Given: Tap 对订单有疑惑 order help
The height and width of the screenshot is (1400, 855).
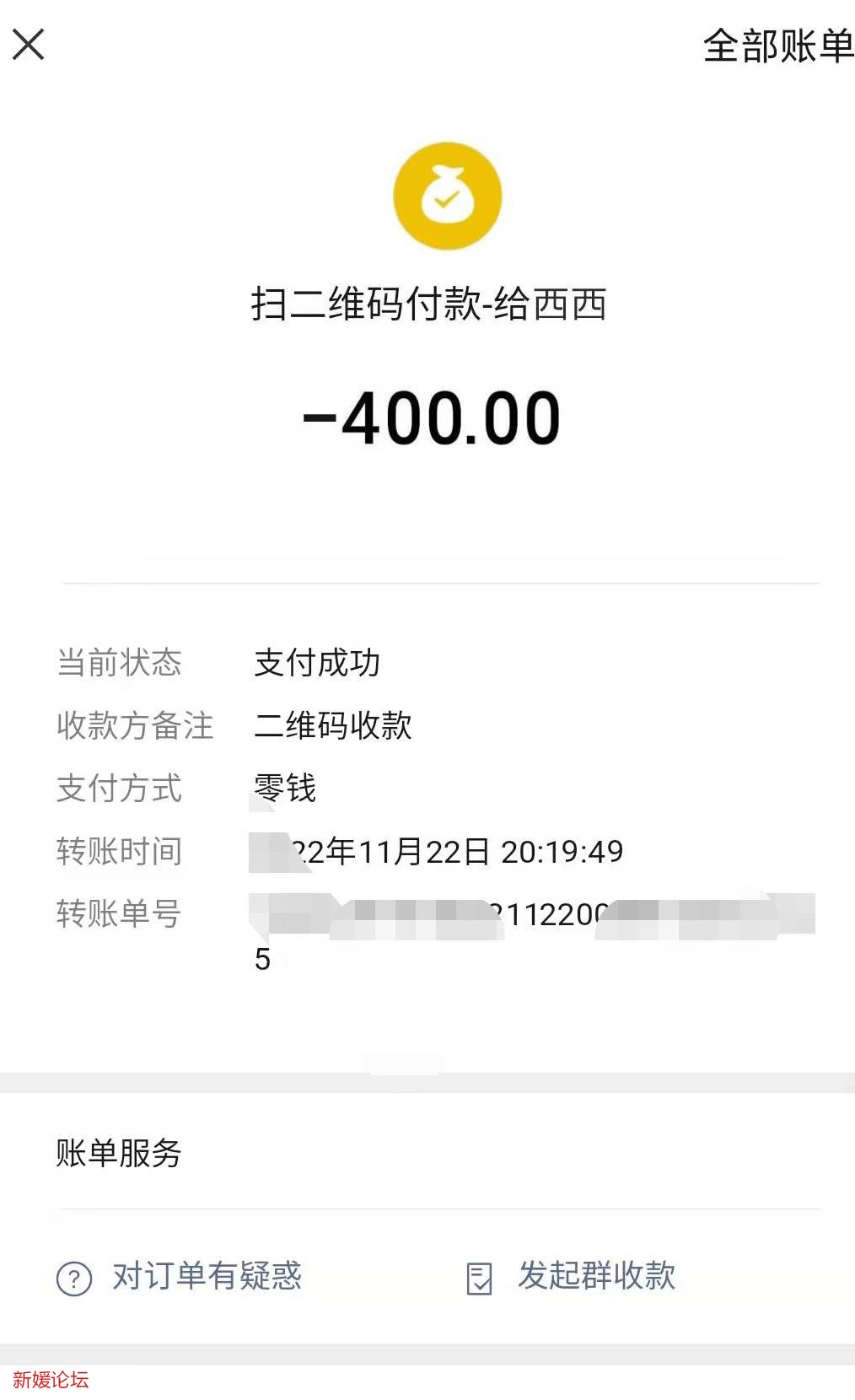Looking at the screenshot, I should [180, 1277].
